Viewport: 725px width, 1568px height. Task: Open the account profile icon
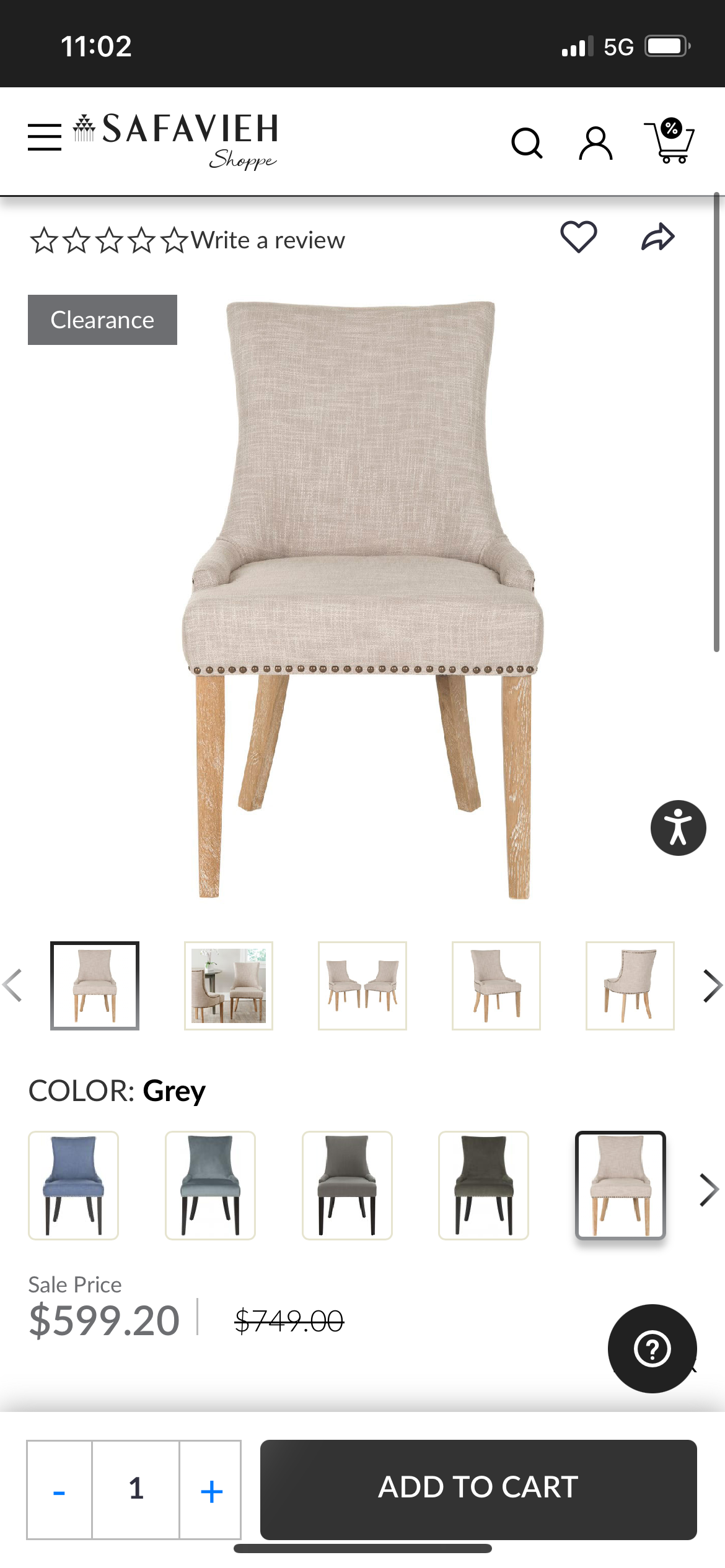coord(595,144)
